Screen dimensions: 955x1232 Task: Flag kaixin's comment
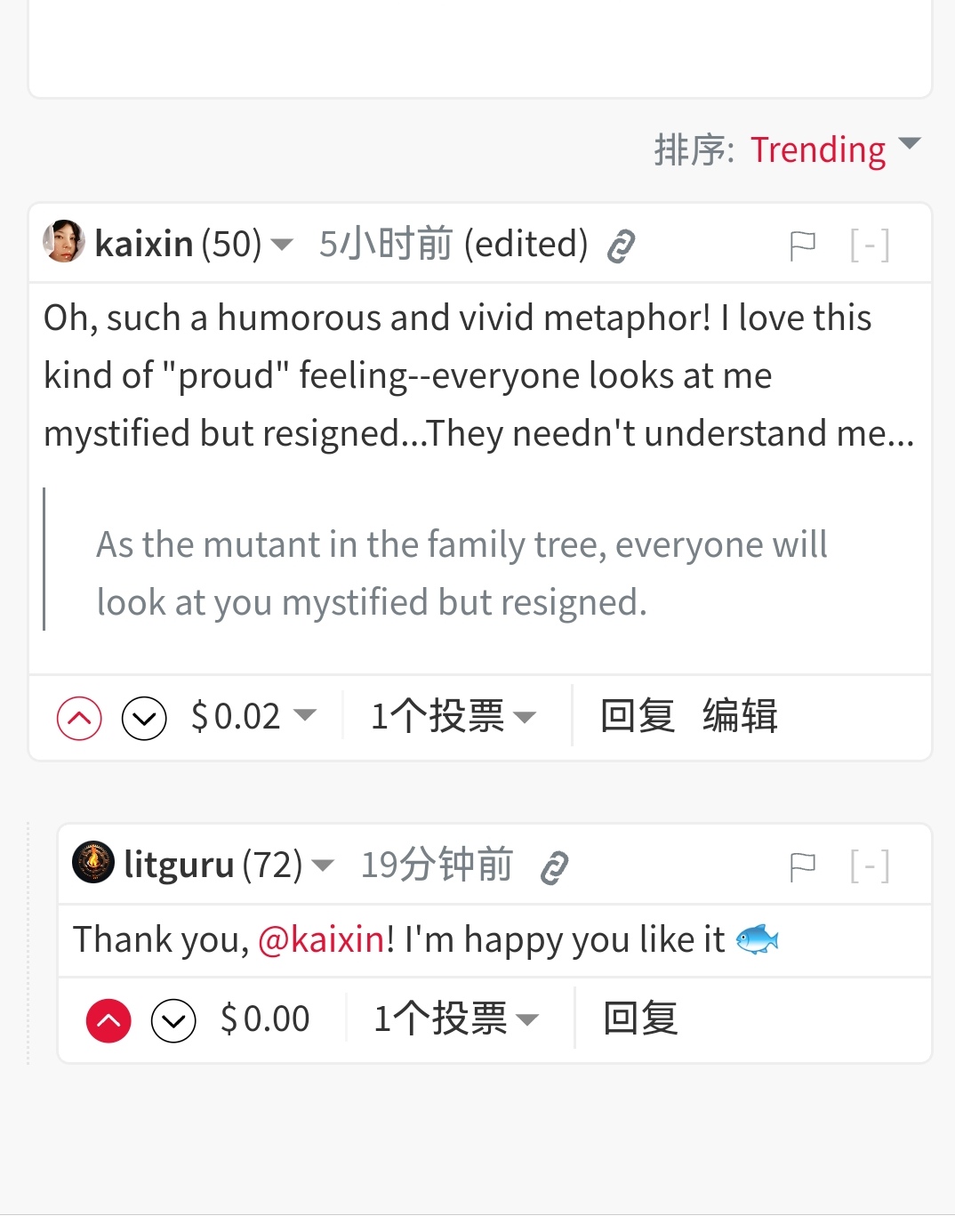click(x=802, y=245)
